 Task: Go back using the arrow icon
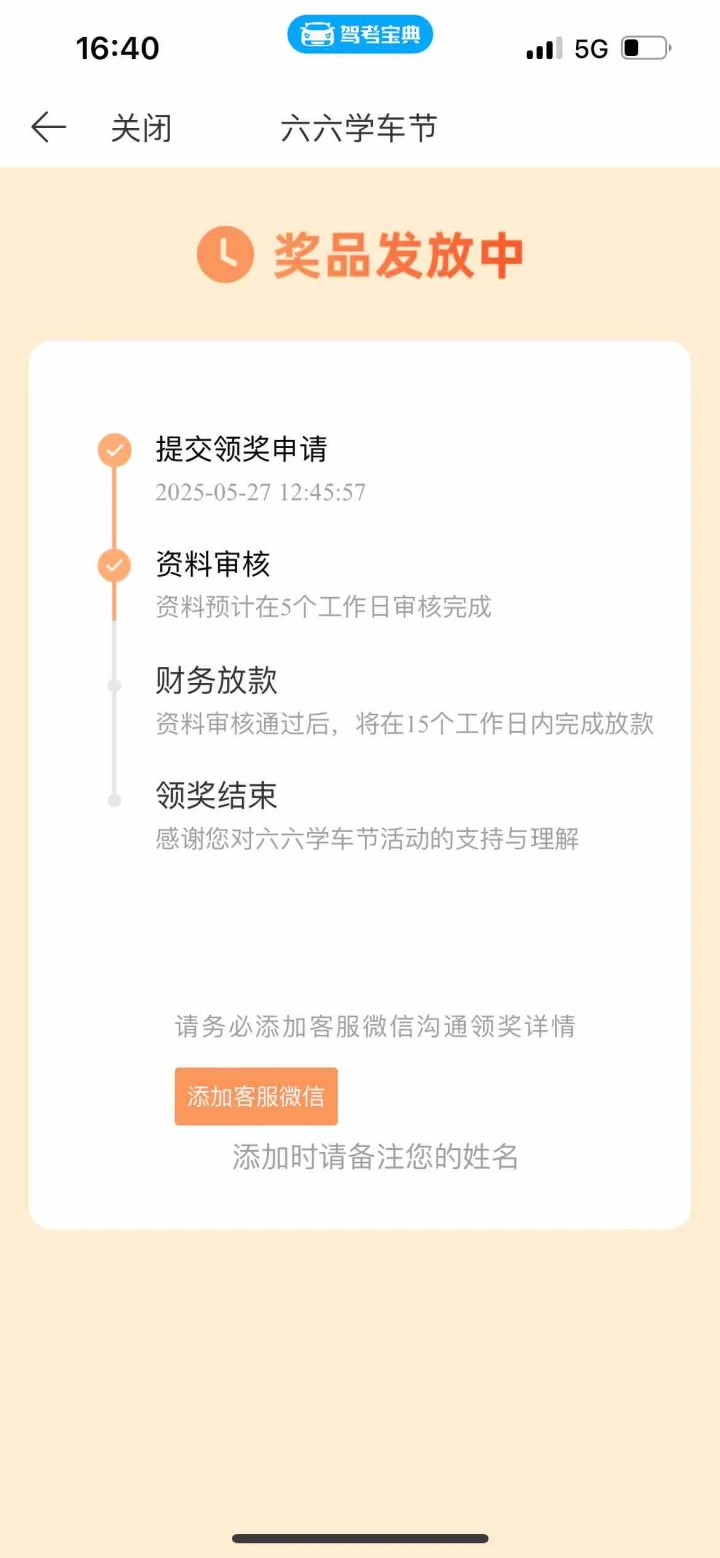48,128
